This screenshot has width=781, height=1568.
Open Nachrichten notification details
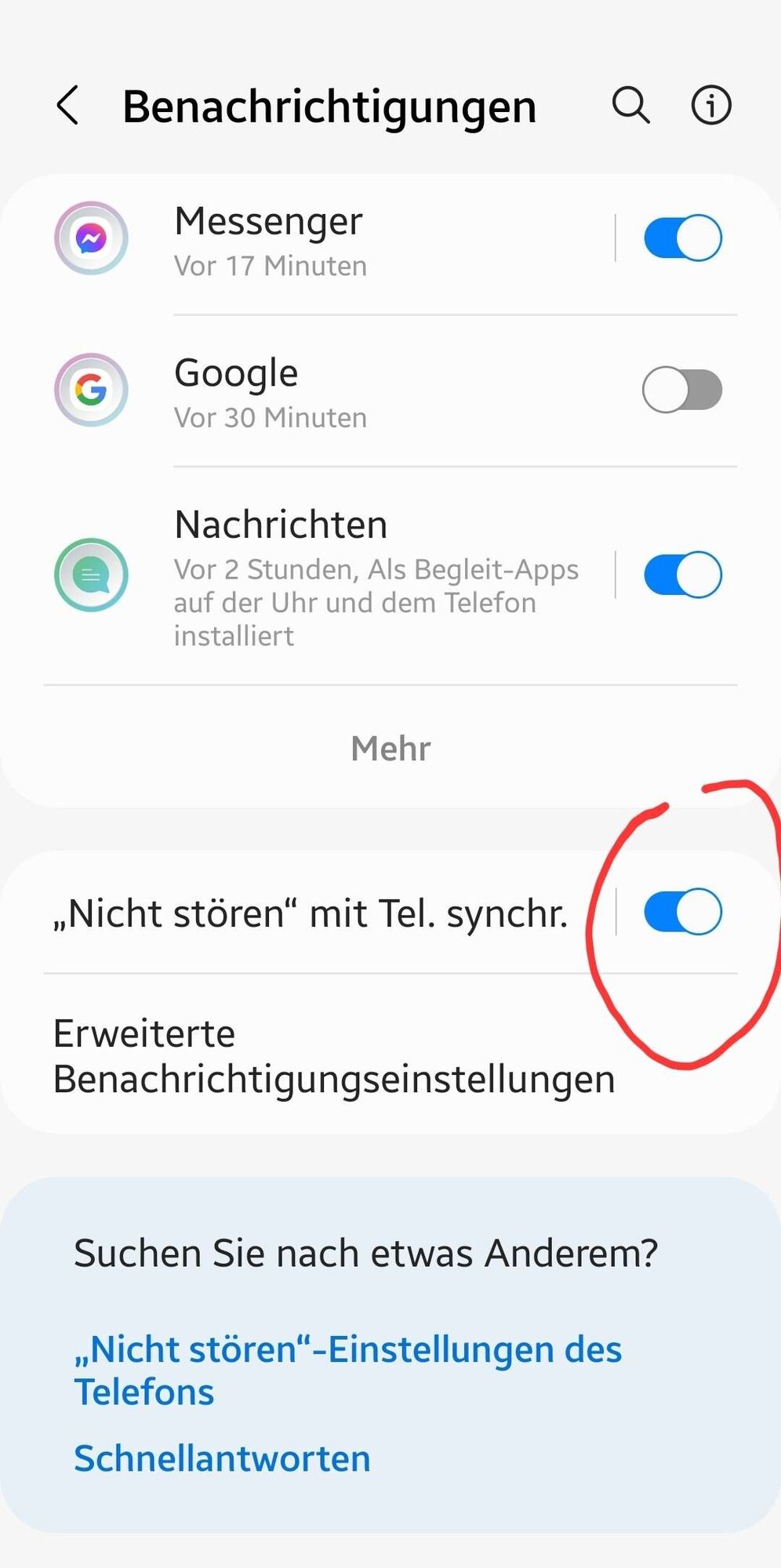click(353, 576)
